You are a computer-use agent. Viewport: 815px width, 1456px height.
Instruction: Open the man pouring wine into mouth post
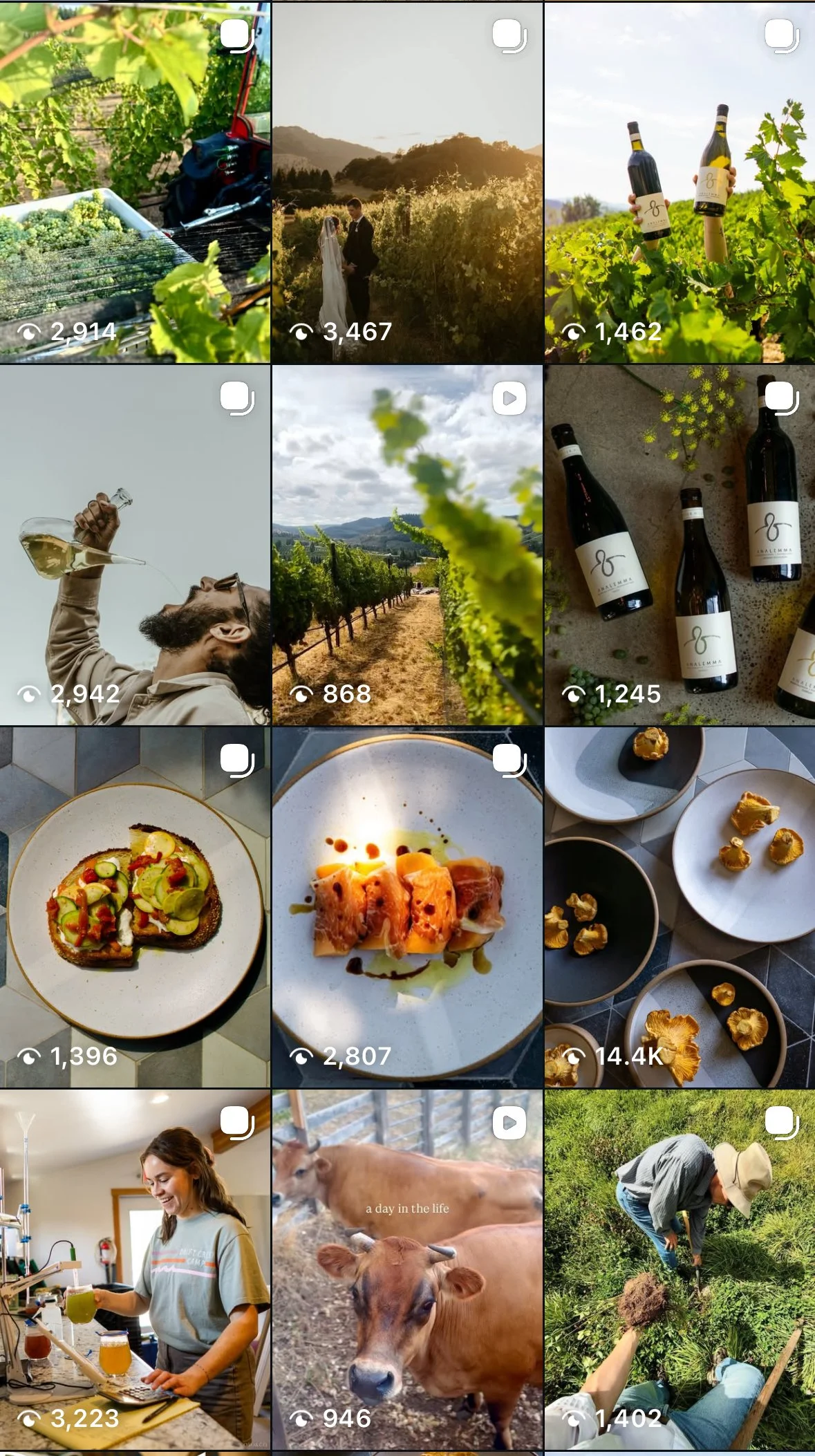click(x=135, y=545)
